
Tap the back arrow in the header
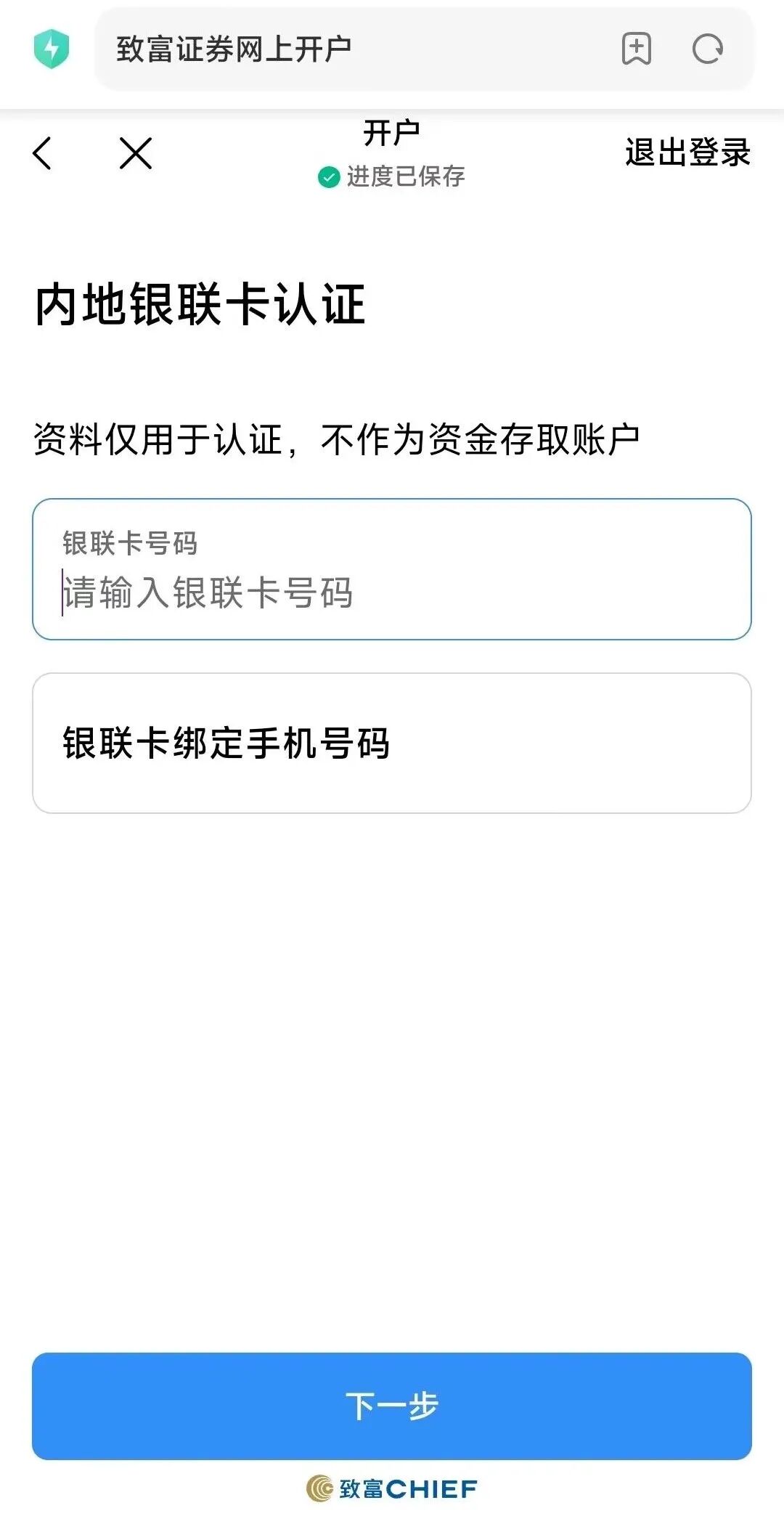pyautogui.click(x=43, y=153)
